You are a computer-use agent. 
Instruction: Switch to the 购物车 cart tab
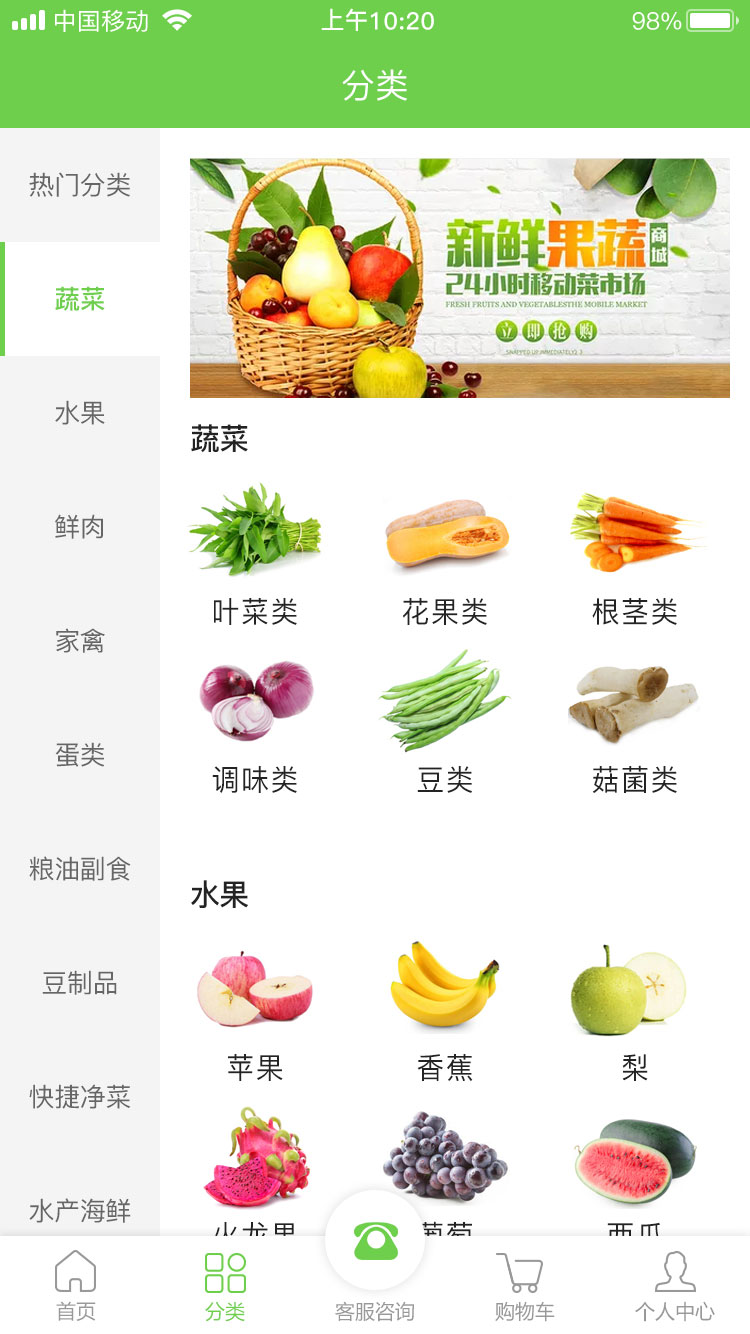point(524,1285)
